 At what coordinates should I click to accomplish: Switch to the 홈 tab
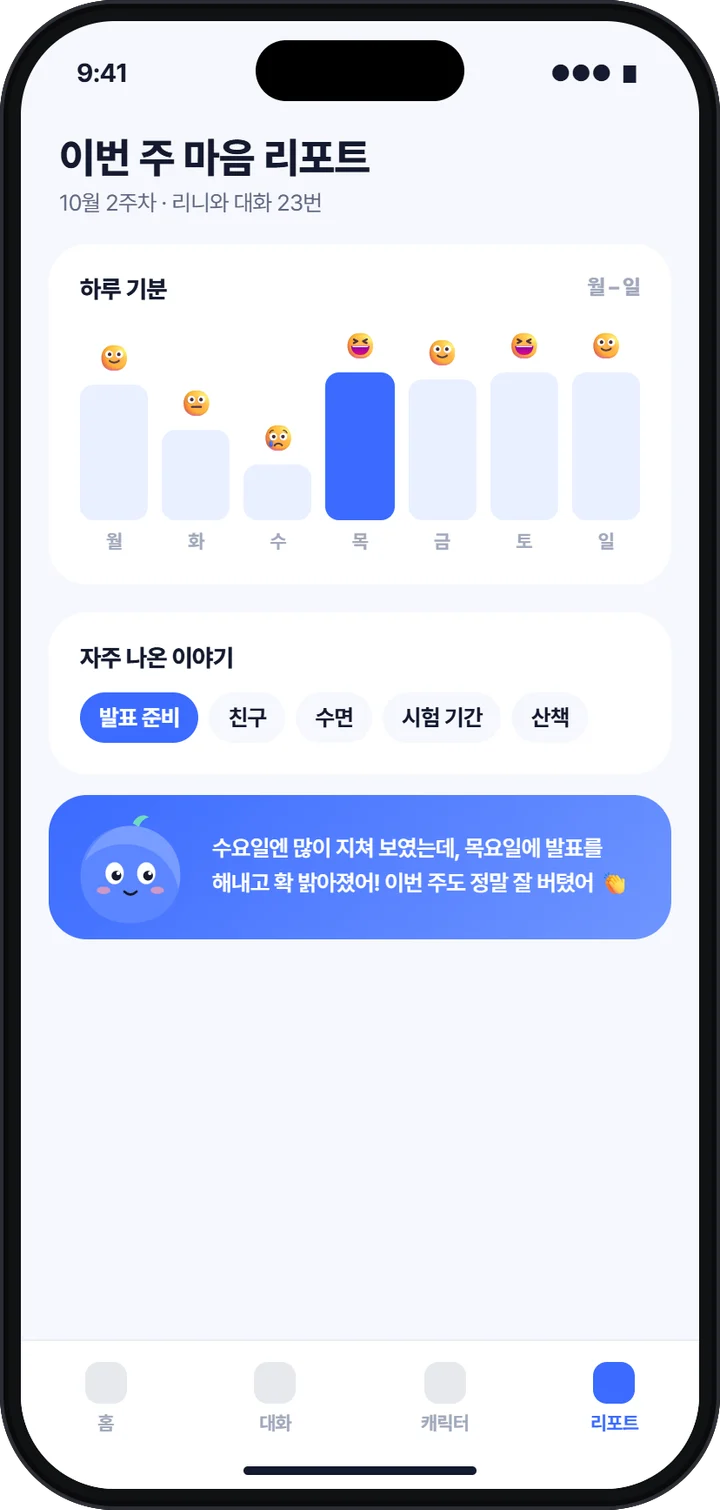click(x=106, y=1397)
